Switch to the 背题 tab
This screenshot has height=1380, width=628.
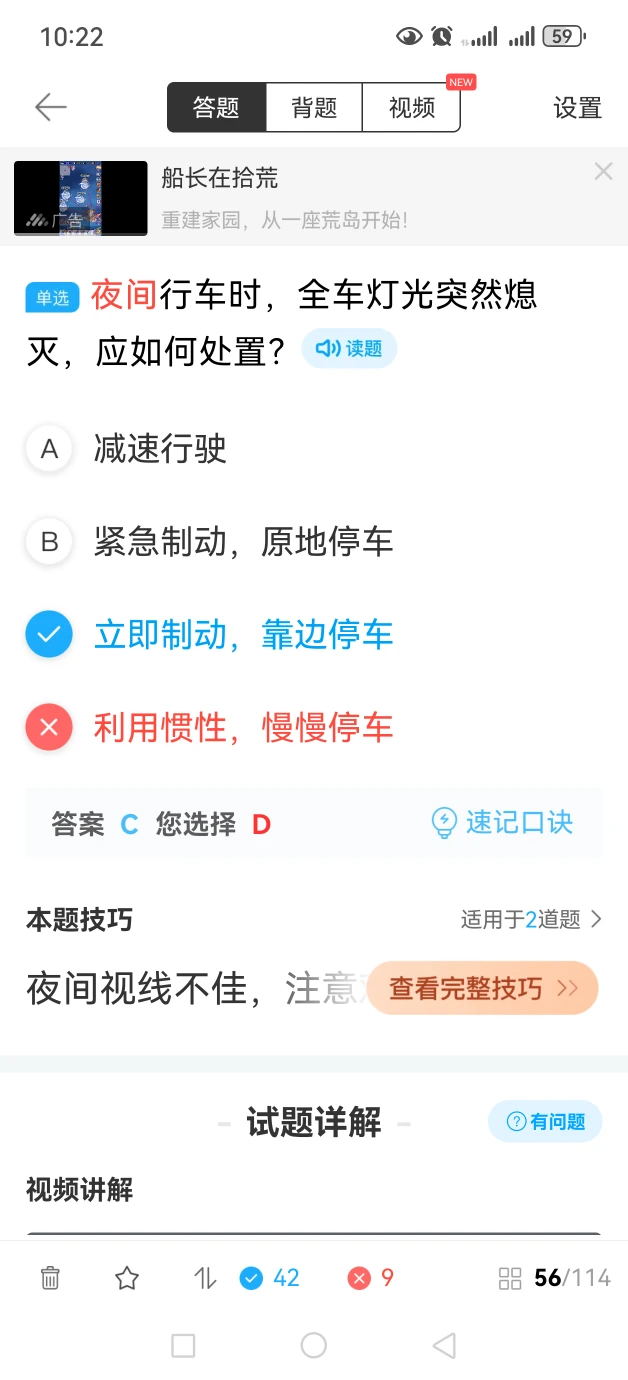point(314,107)
